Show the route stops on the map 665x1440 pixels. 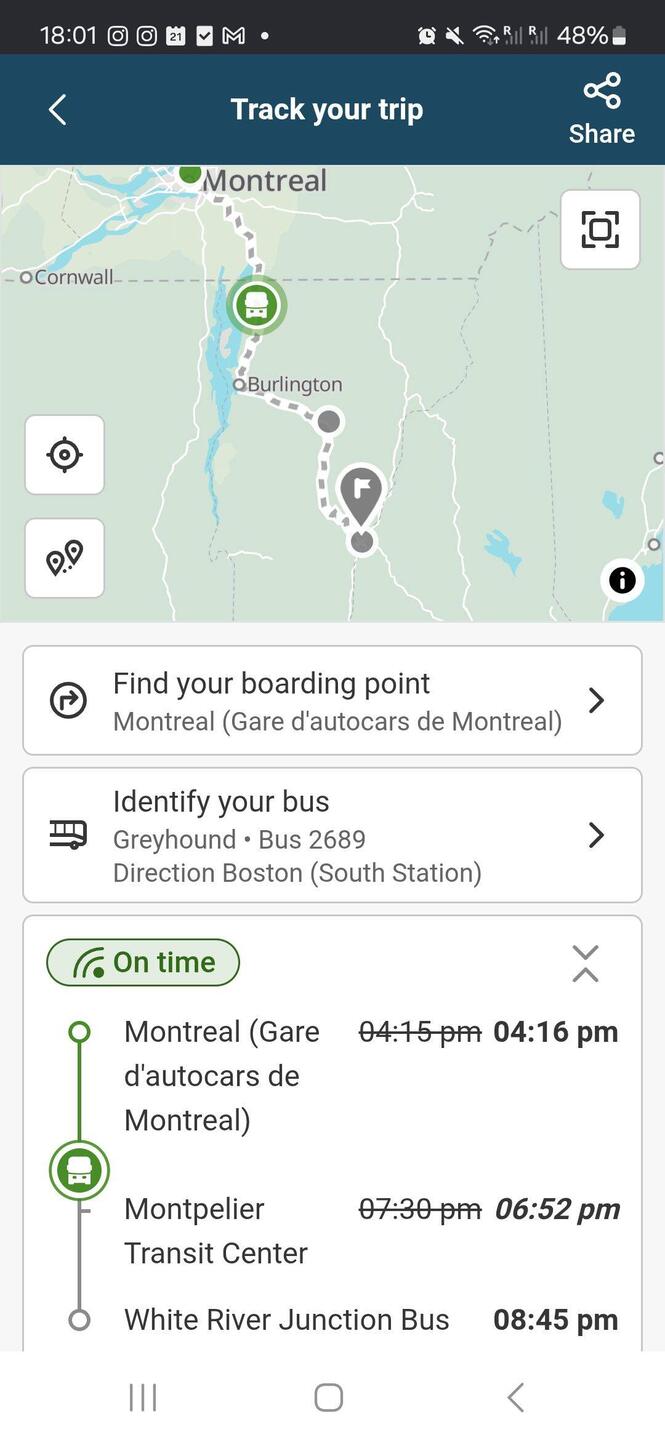65,558
